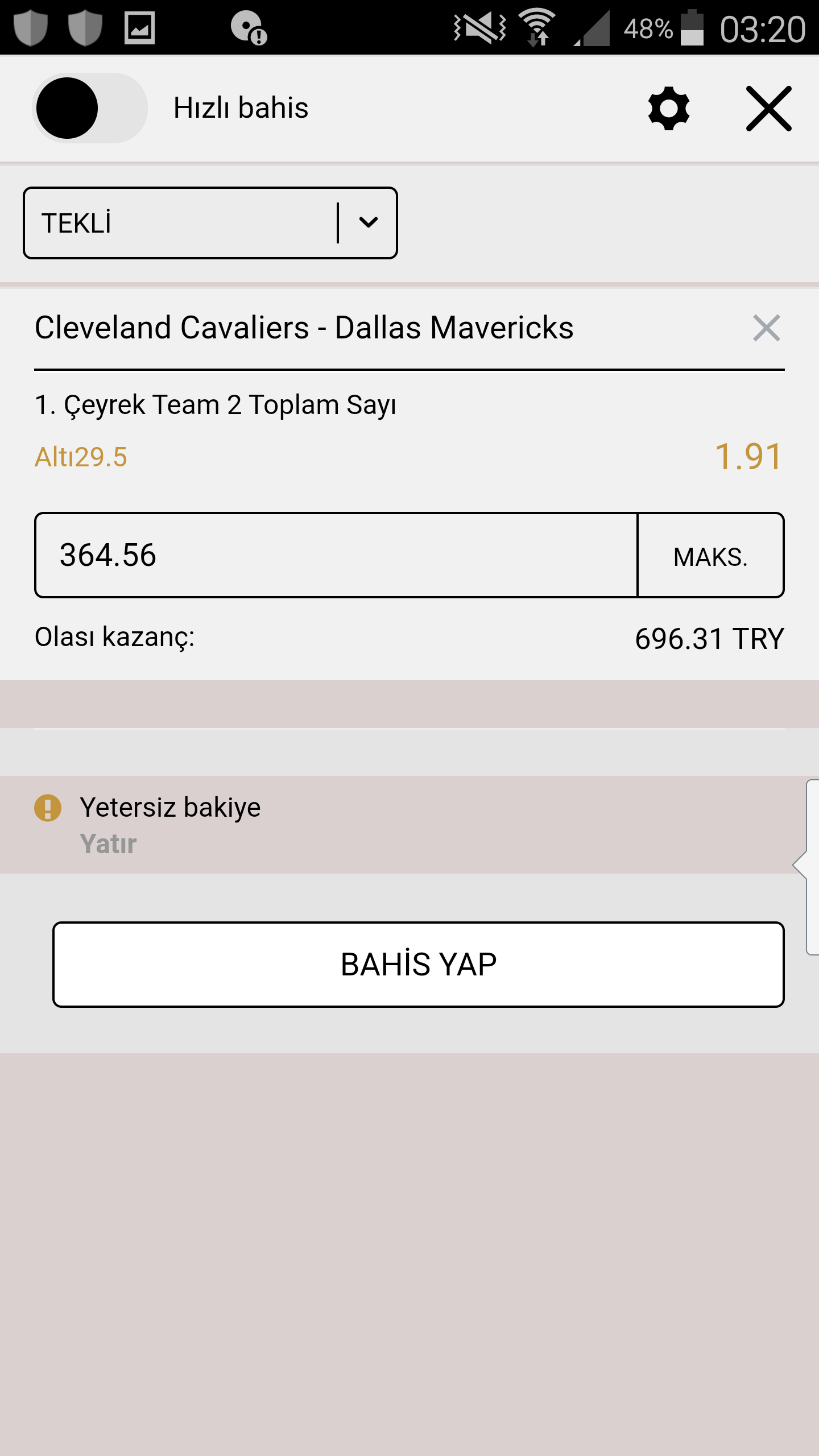Screen dimensions: 819x1456
Task: Edit the 364.56 stake amount field
Action: pos(336,555)
